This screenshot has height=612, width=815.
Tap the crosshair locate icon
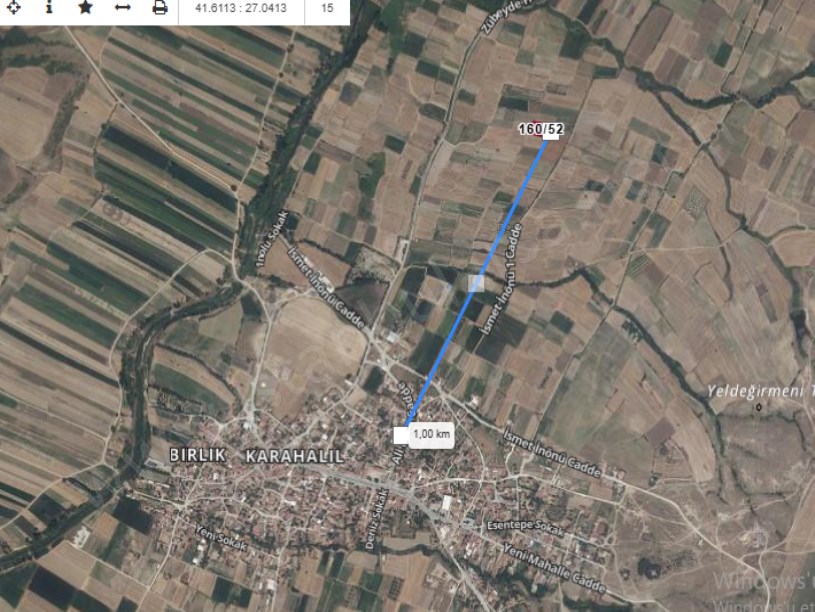[14, 7]
